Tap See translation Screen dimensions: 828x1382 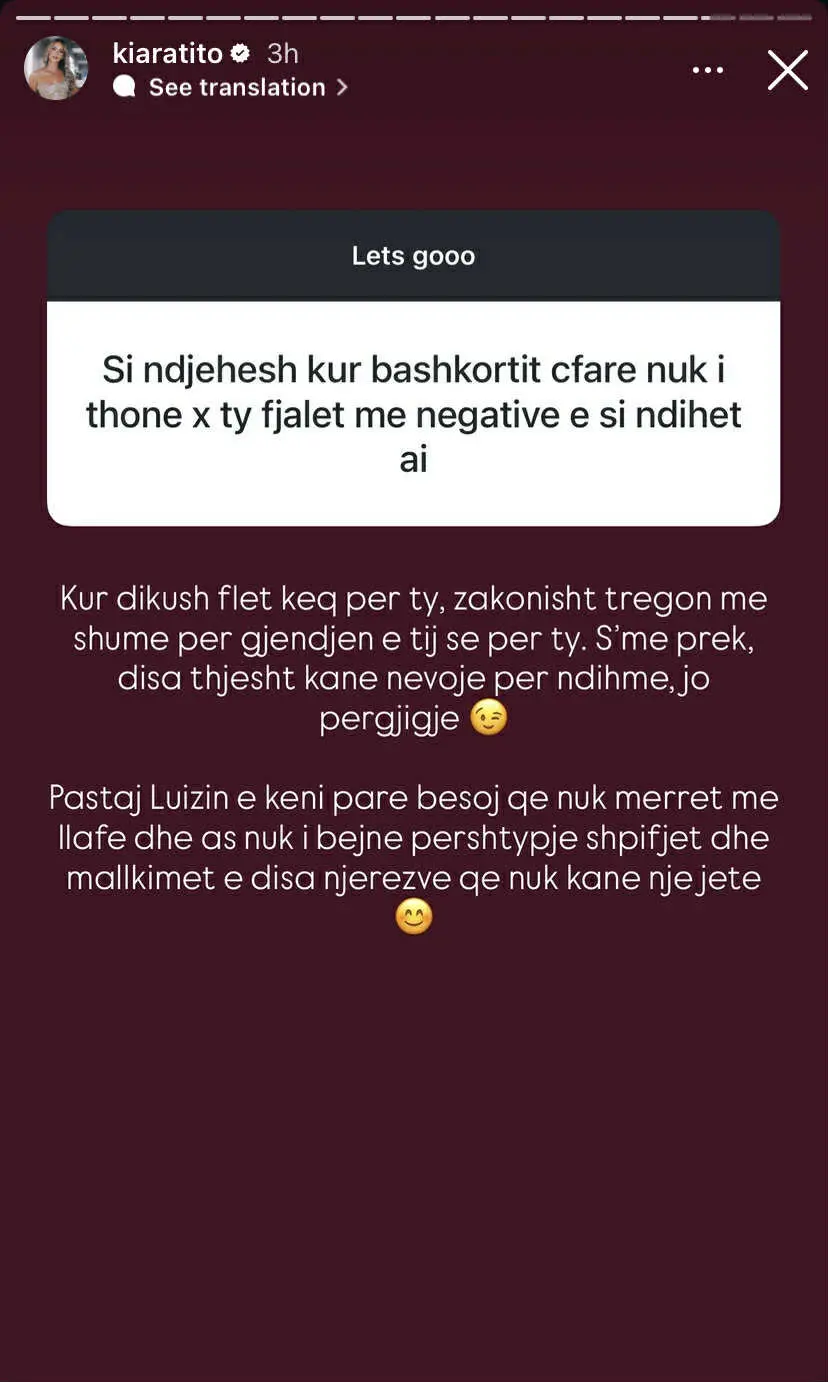(x=236, y=88)
